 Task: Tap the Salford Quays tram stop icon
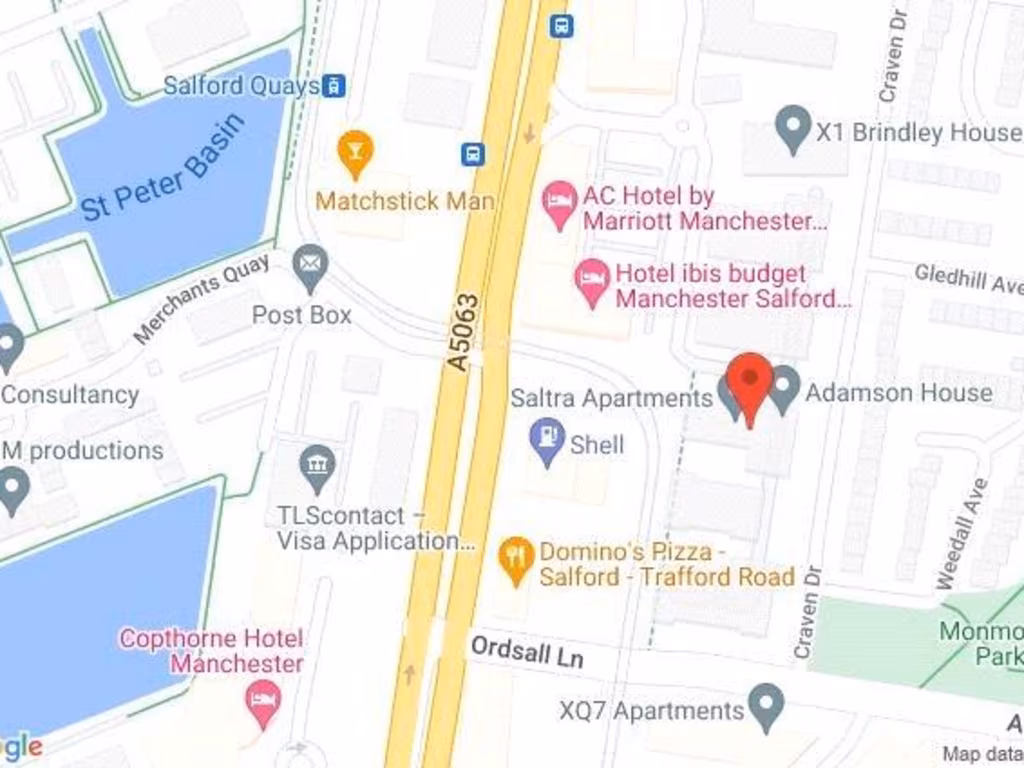pyautogui.click(x=335, y=86)
